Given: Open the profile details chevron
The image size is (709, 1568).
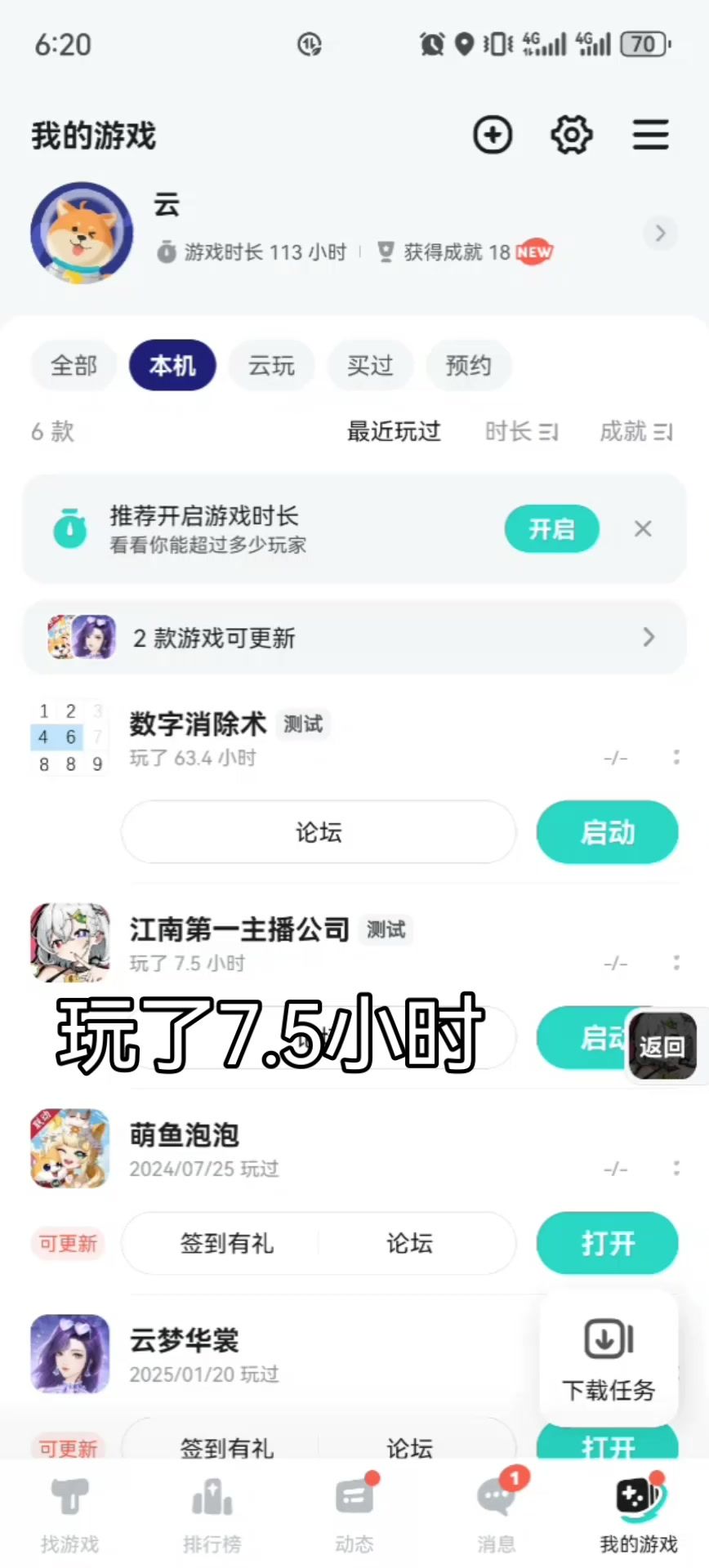Looking at the screenshot, I should coord(660,234).
